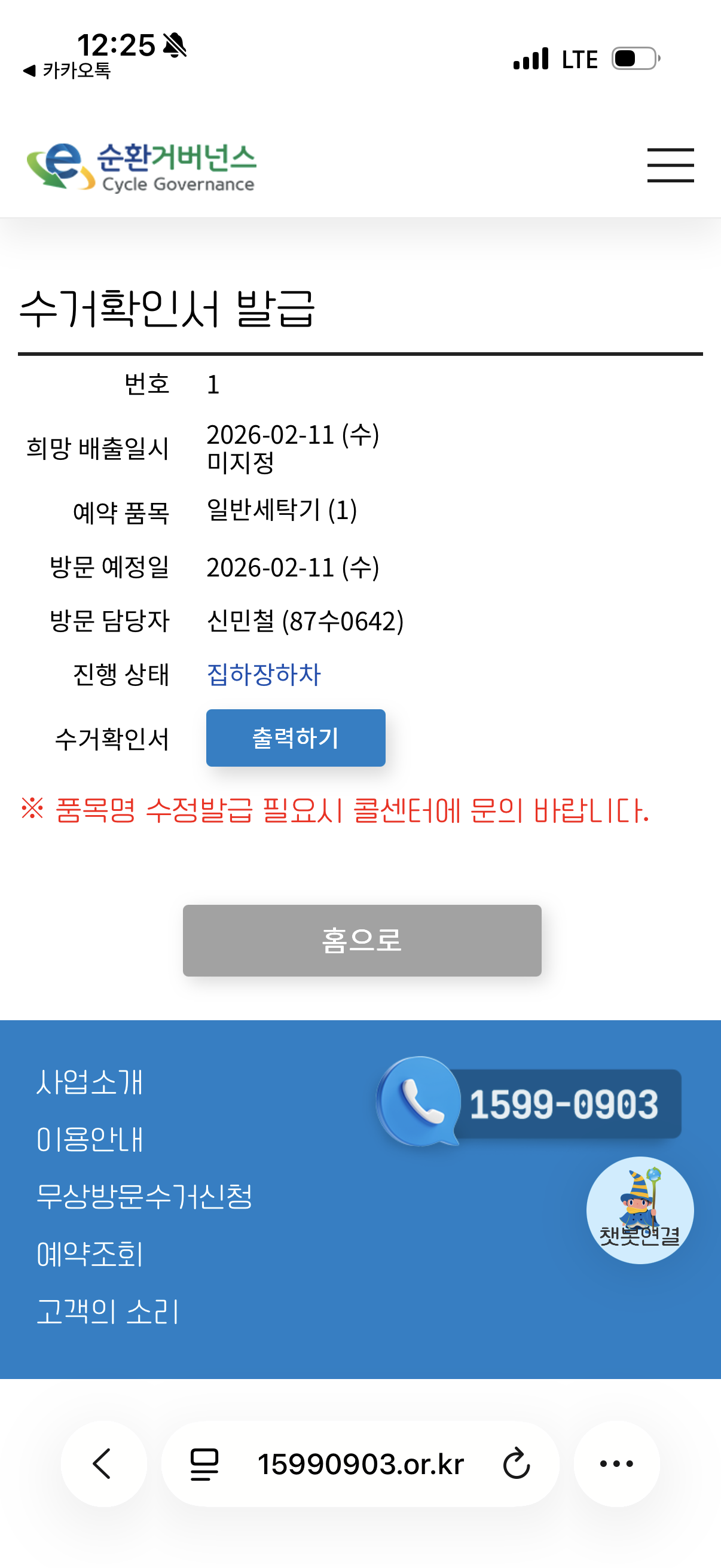Image resolution: width=721 pixels, height=1568 pixels.
Task: Open the hamburger menu
Action: (670, 165)
